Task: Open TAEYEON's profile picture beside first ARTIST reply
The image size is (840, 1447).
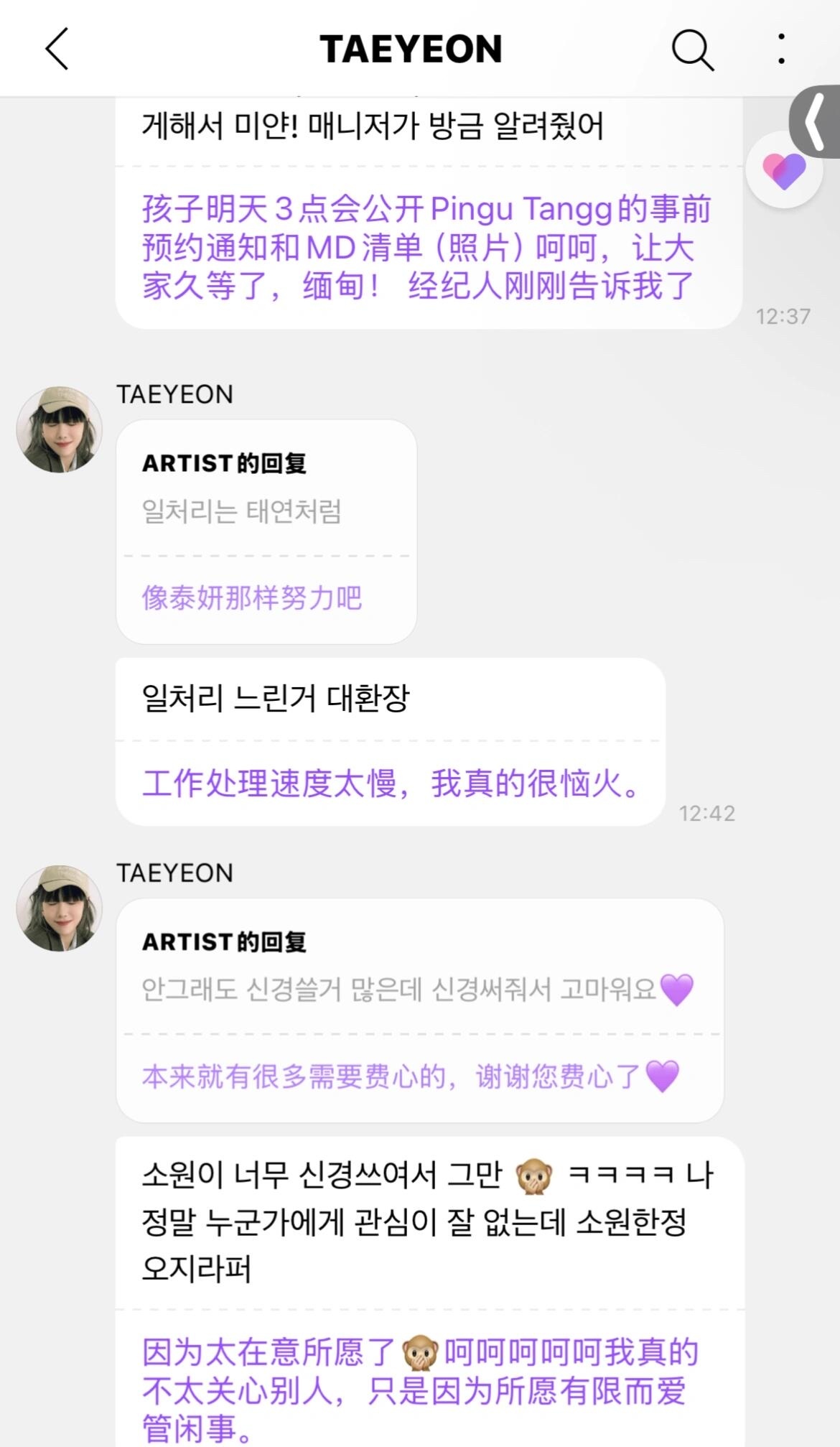Action: [x=60, y=429]
